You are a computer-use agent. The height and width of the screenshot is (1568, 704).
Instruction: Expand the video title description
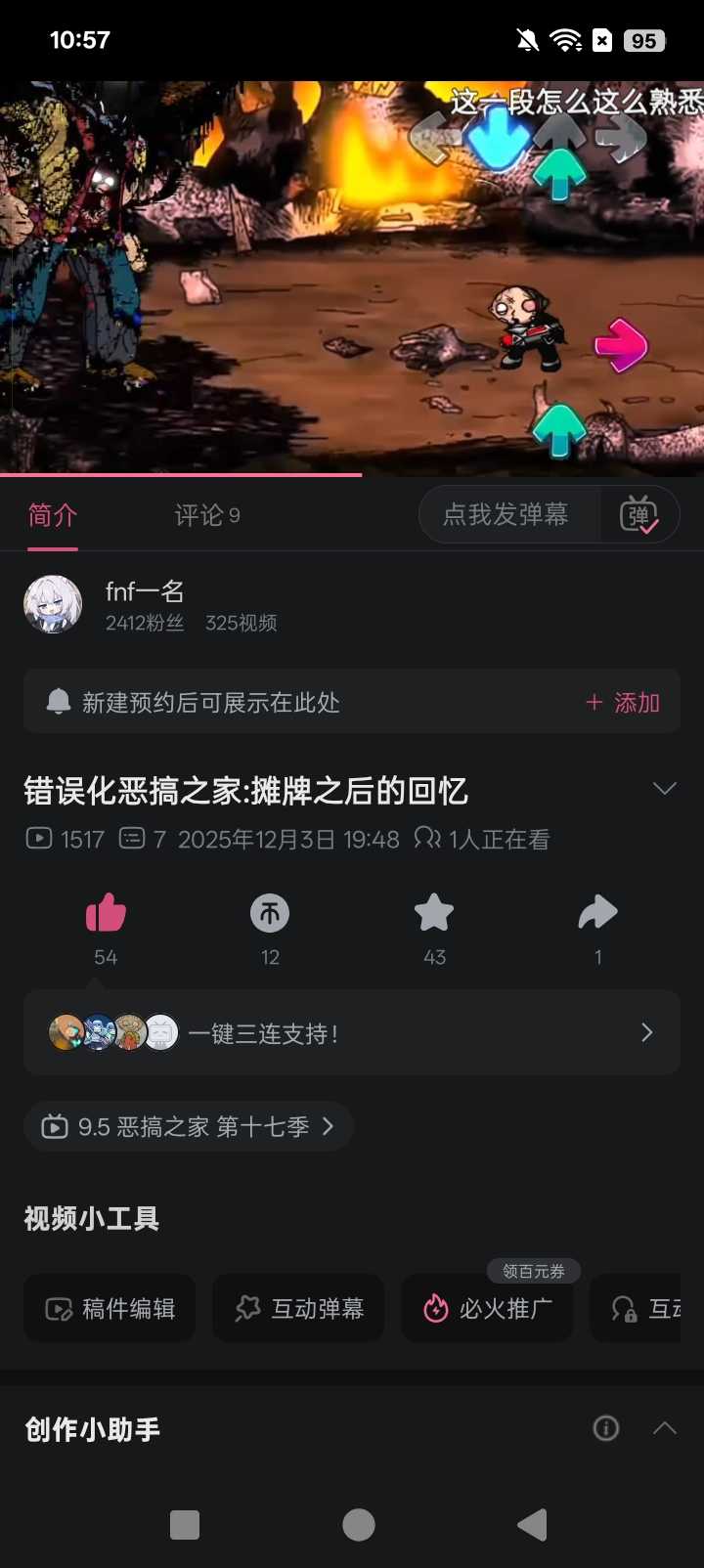point(665,789)
